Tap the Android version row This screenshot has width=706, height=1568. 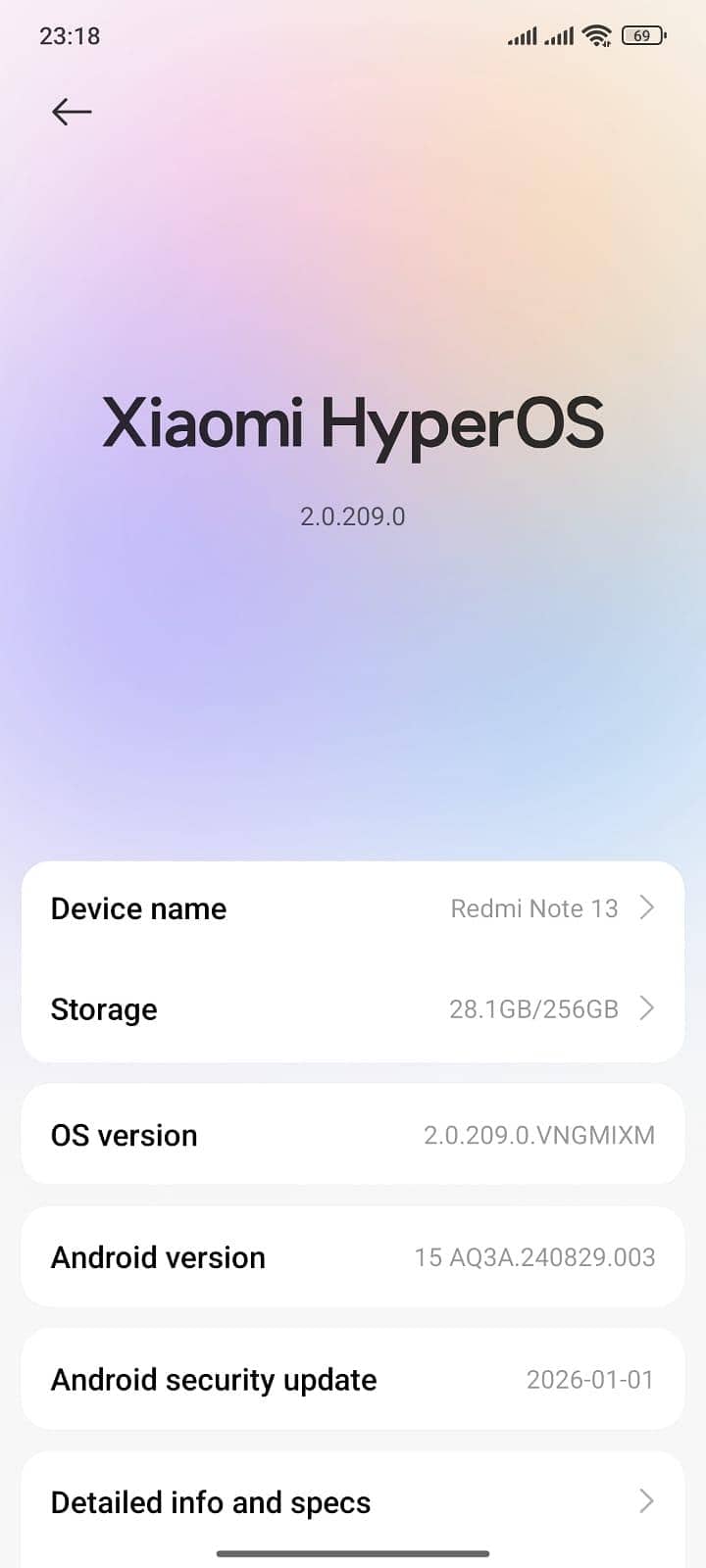[x=353, y=1257]
